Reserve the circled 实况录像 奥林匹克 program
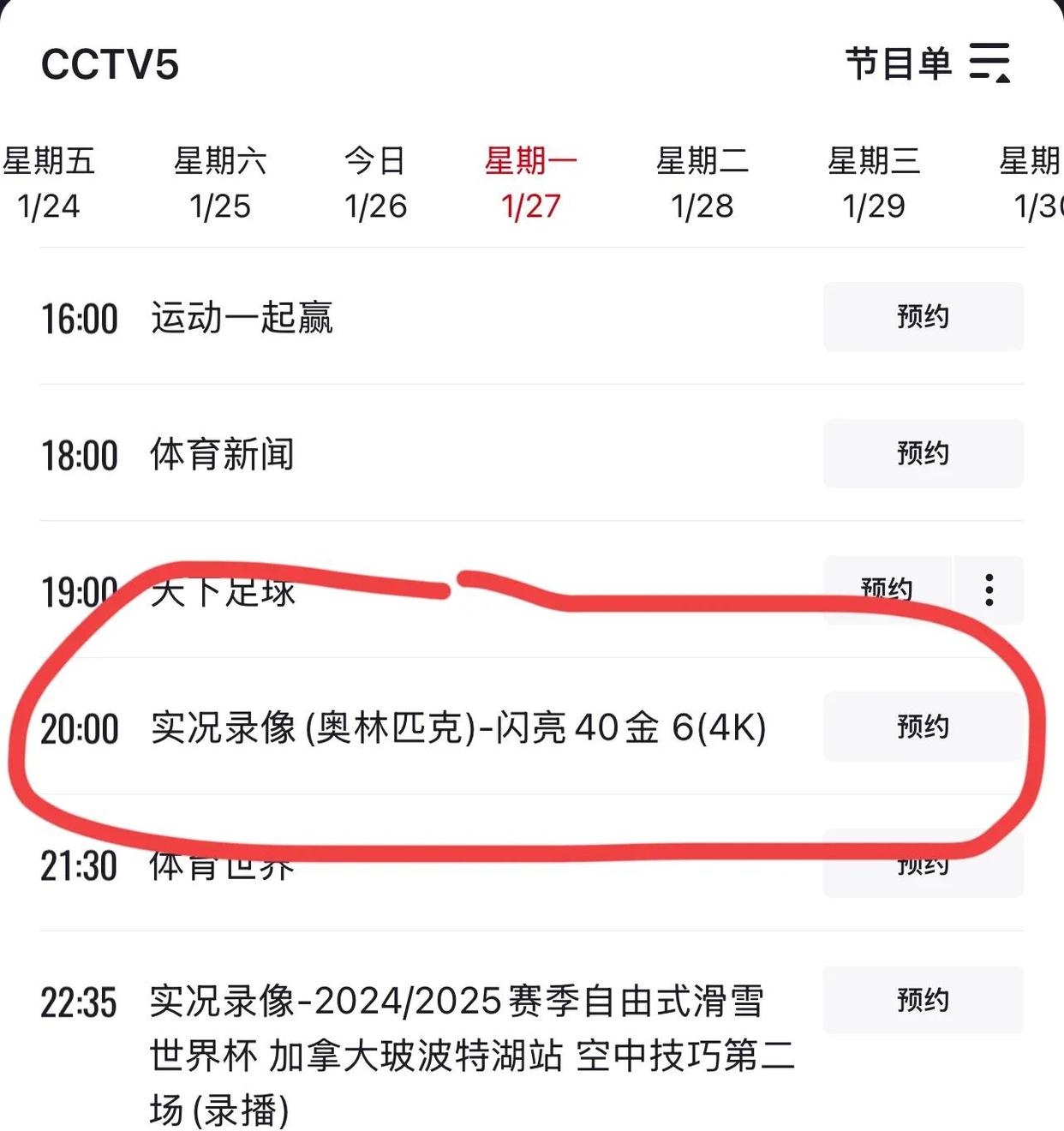 tap(922, 727)
